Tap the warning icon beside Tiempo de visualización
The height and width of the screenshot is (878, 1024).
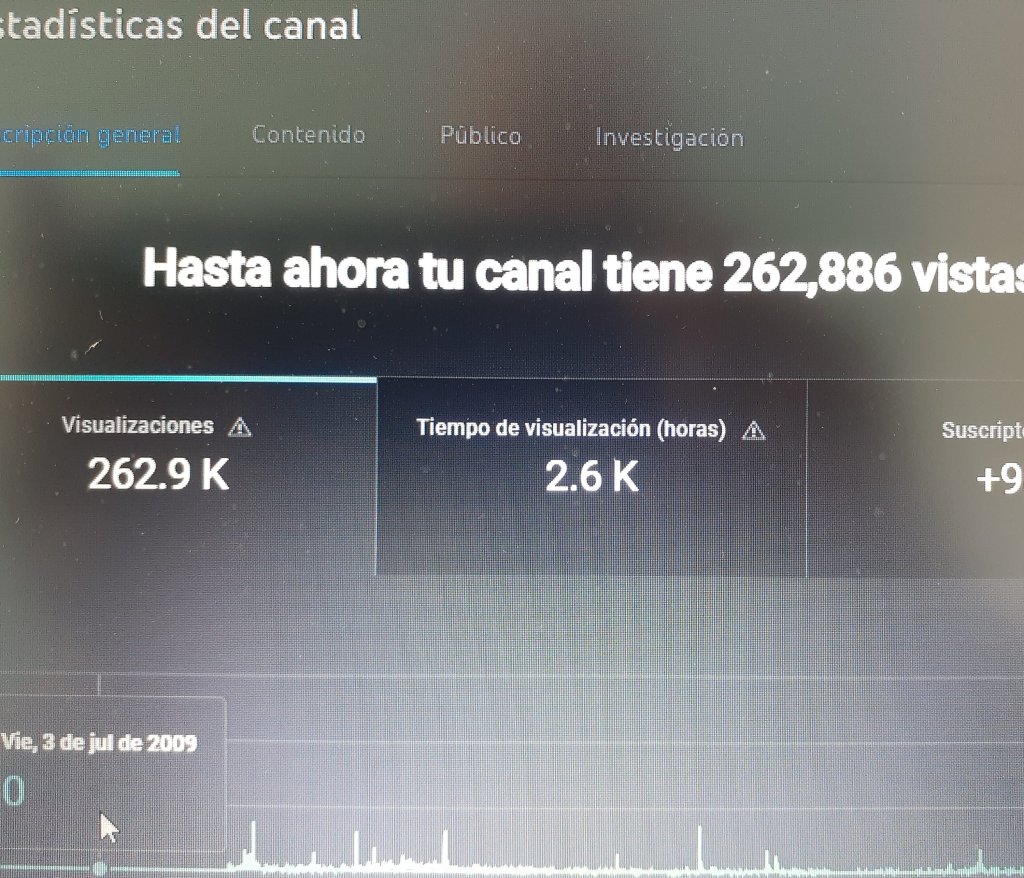tap(754, 430)
